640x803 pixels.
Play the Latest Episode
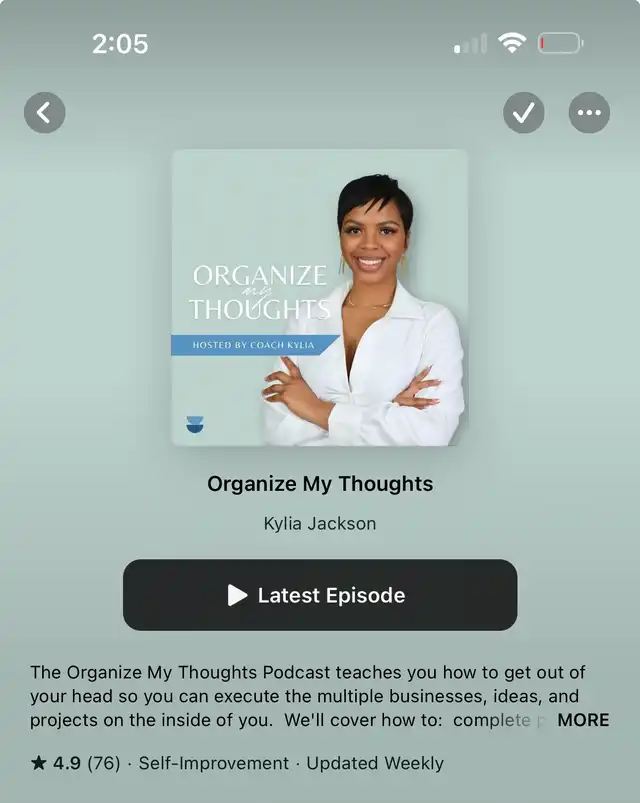[320, 595]
